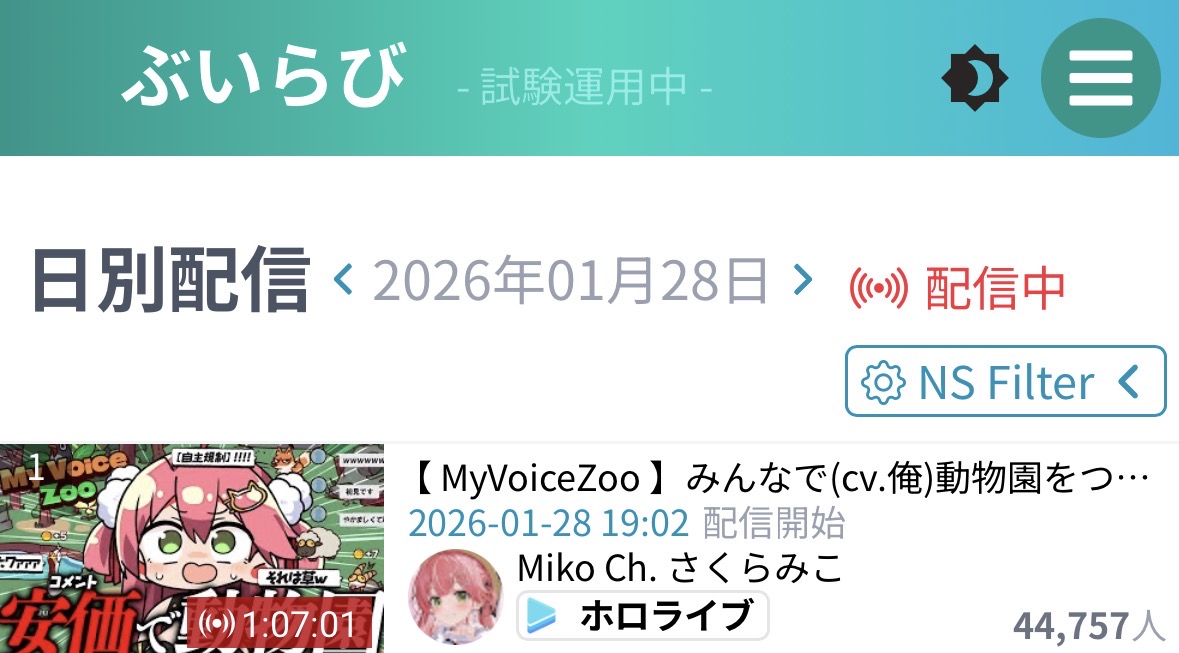Screen dimensions: 1179x653
Task: Open the hamburger menu
Action: (1100, 78)
